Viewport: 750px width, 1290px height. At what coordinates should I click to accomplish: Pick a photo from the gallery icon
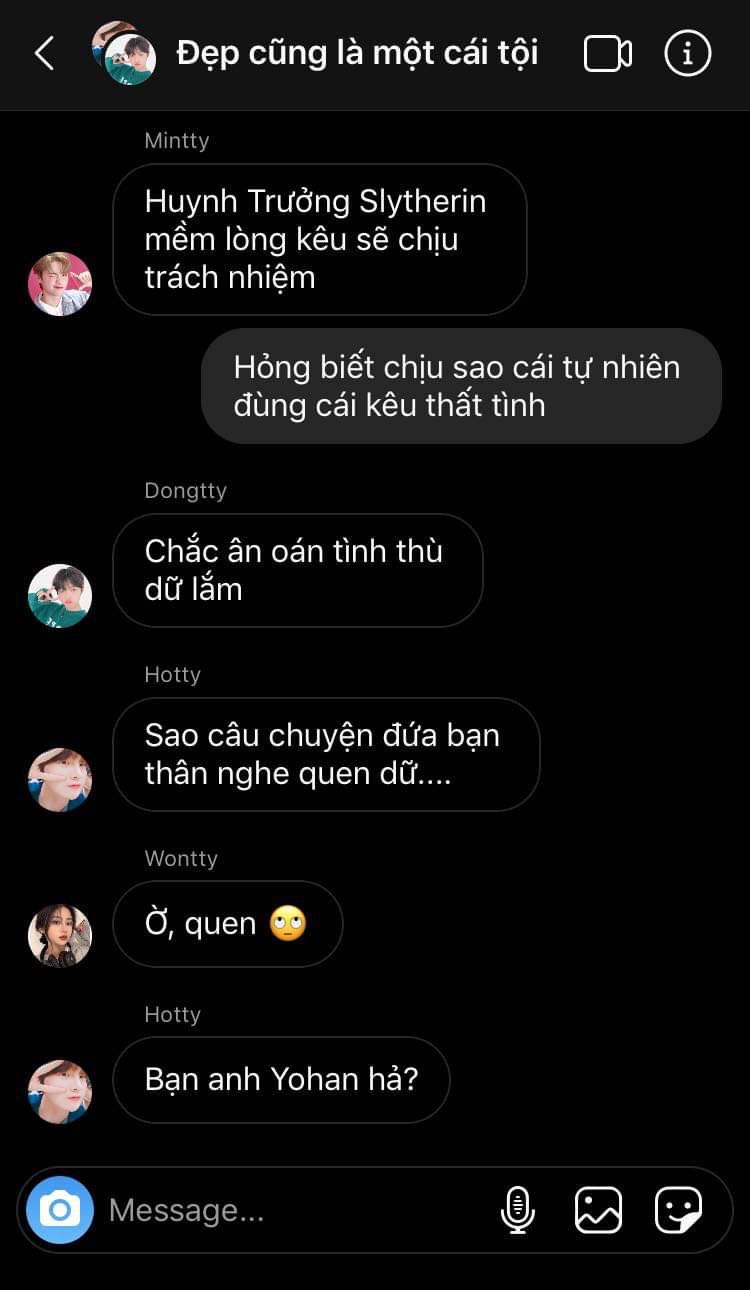click(598, 1210)
